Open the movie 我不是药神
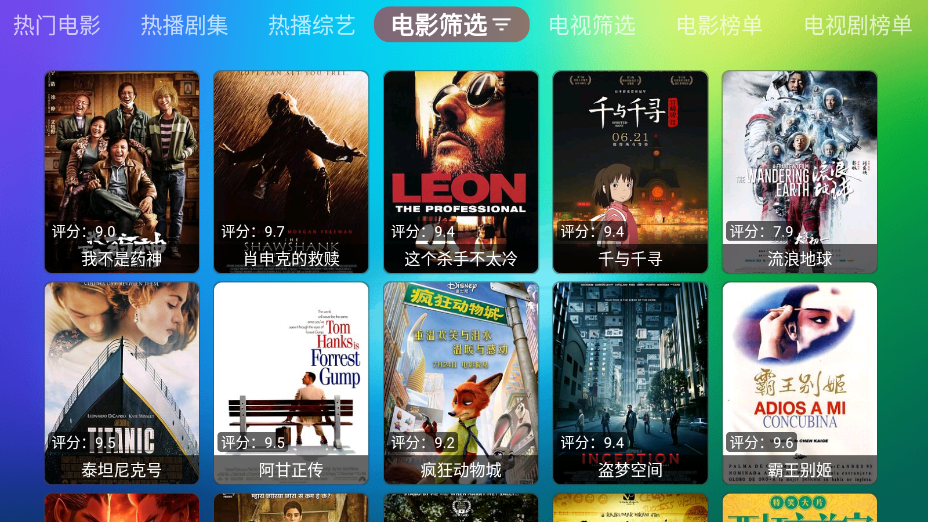This screenshot has height=522, width=928. click(122, 172)
